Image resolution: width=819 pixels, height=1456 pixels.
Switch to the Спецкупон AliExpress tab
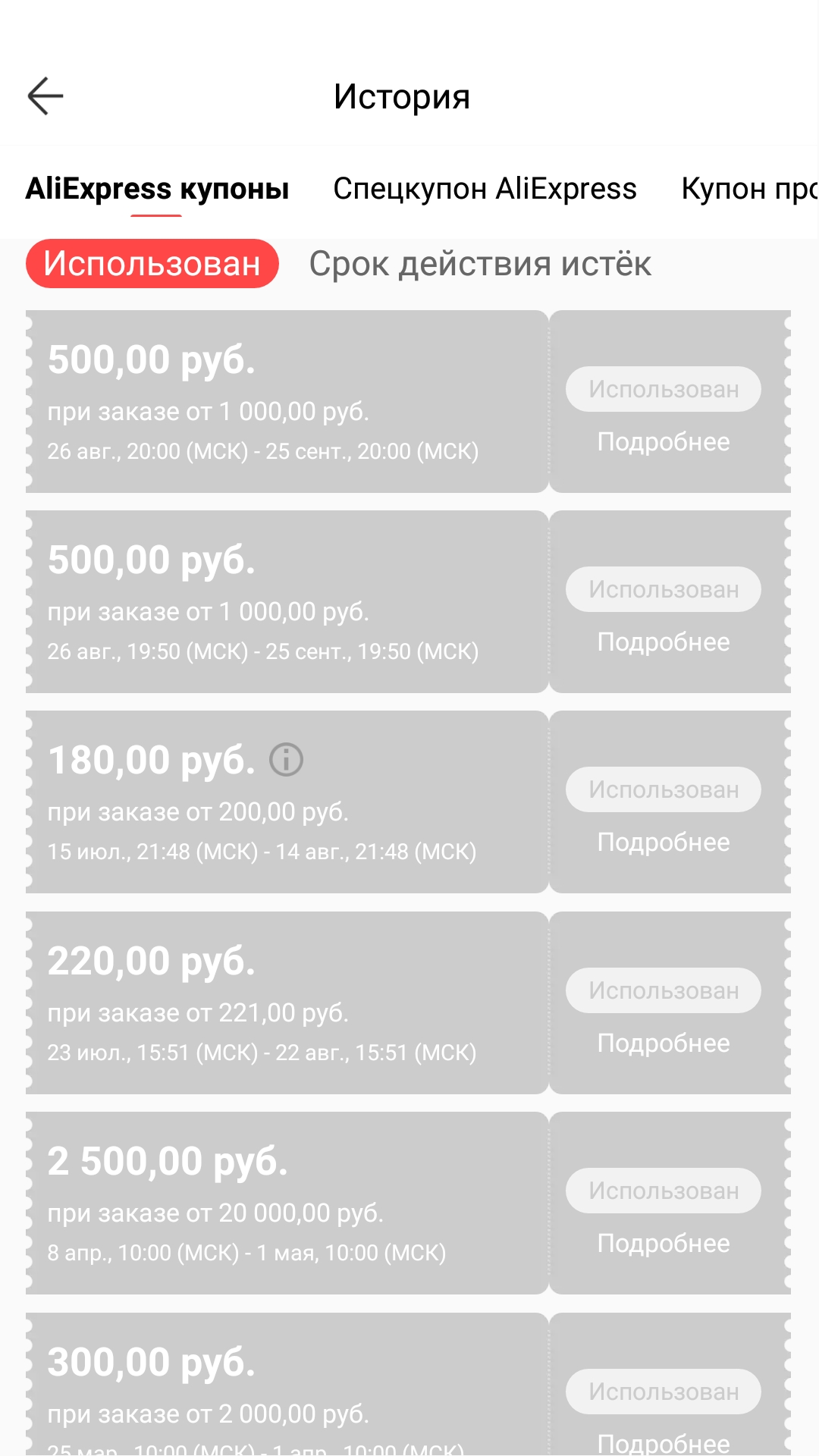tap(485, 189)
